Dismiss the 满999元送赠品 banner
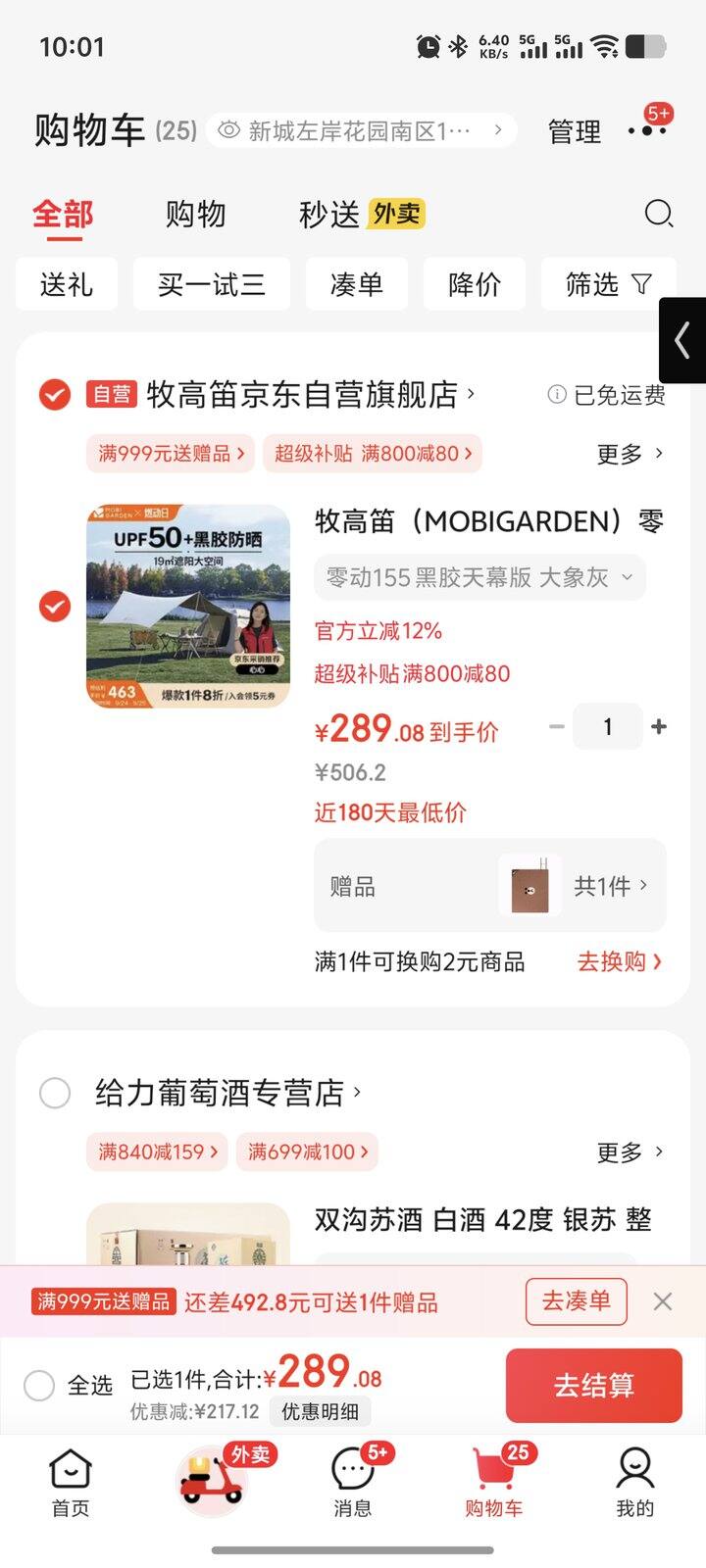 tap(663, 1301)
